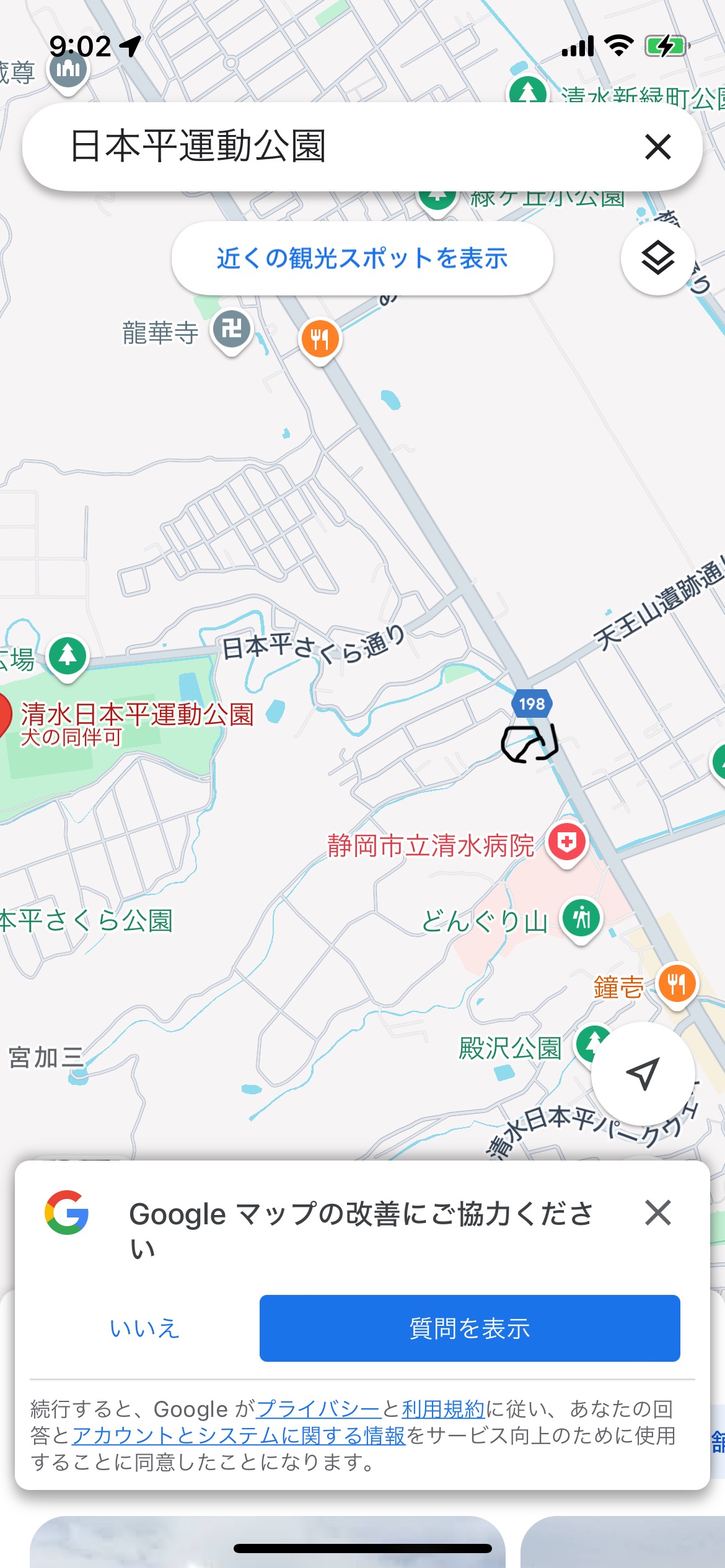Open the map layers selector

(657, 258)
